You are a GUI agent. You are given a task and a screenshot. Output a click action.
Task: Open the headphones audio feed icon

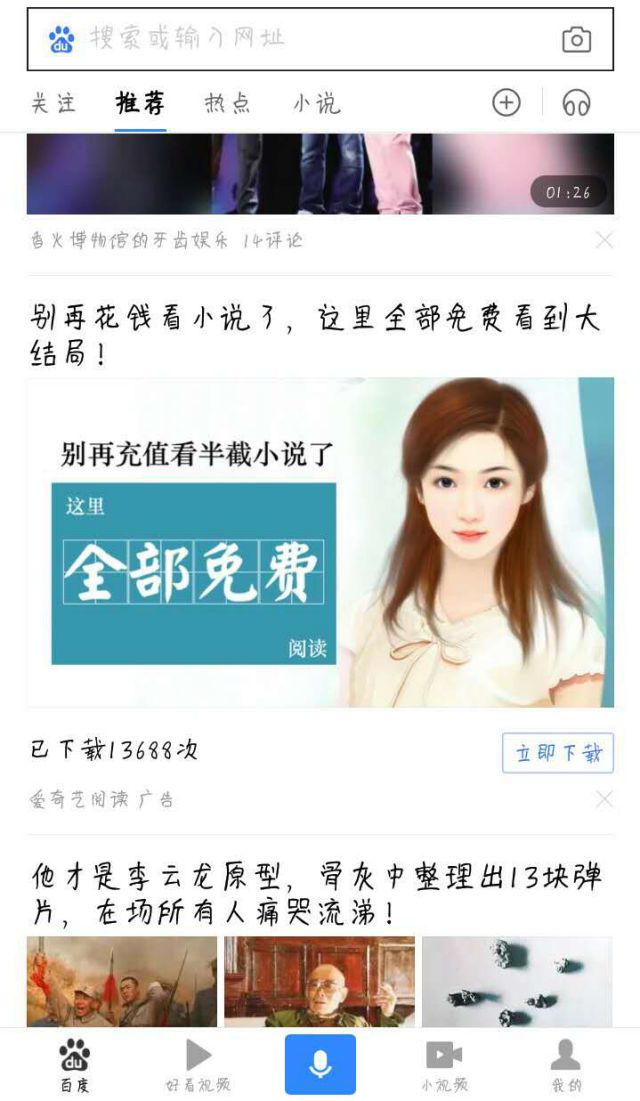point(576,102)
